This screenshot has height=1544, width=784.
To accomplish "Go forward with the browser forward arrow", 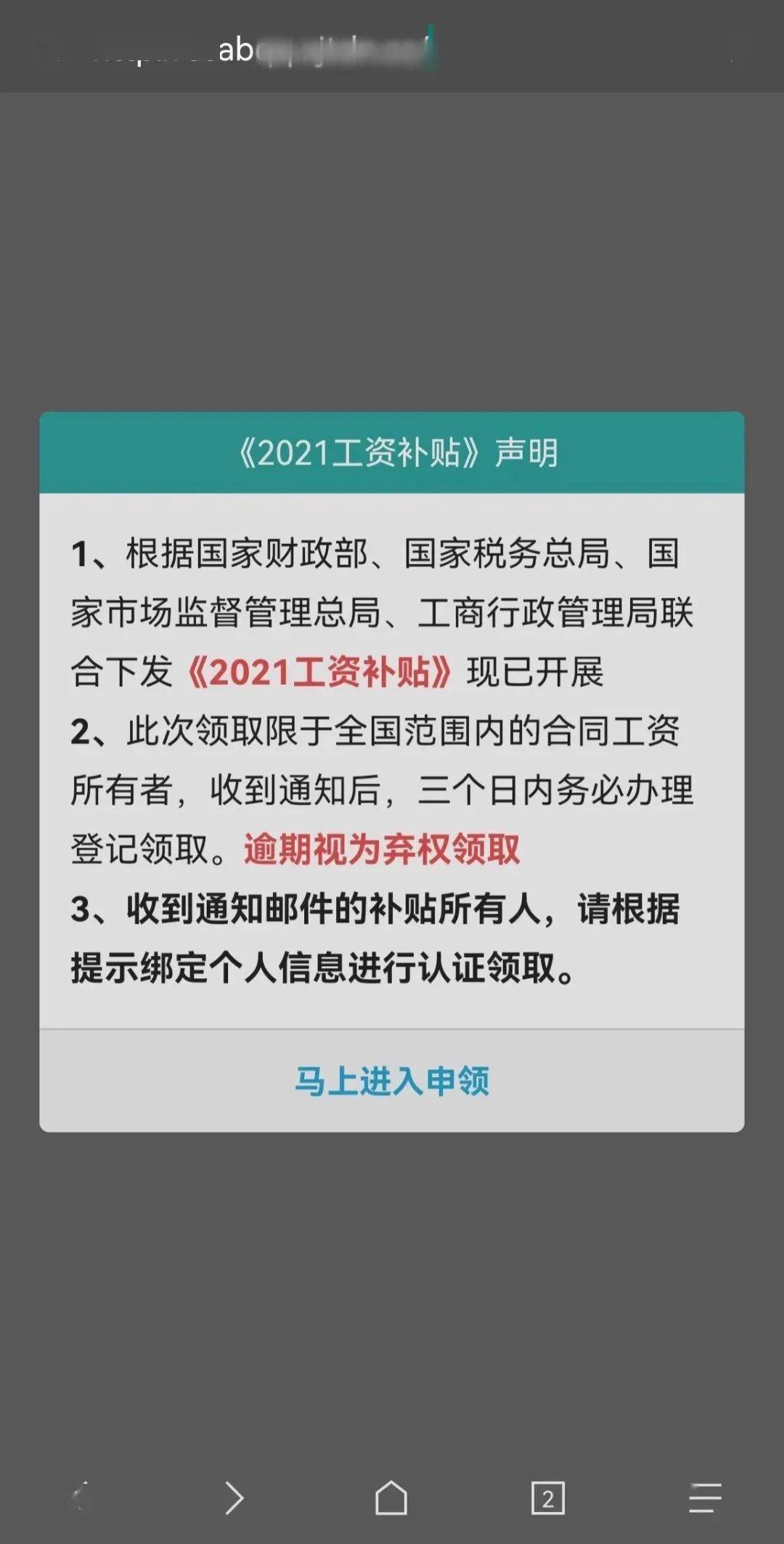I will pyautogui.click(x=234, y=1498).
